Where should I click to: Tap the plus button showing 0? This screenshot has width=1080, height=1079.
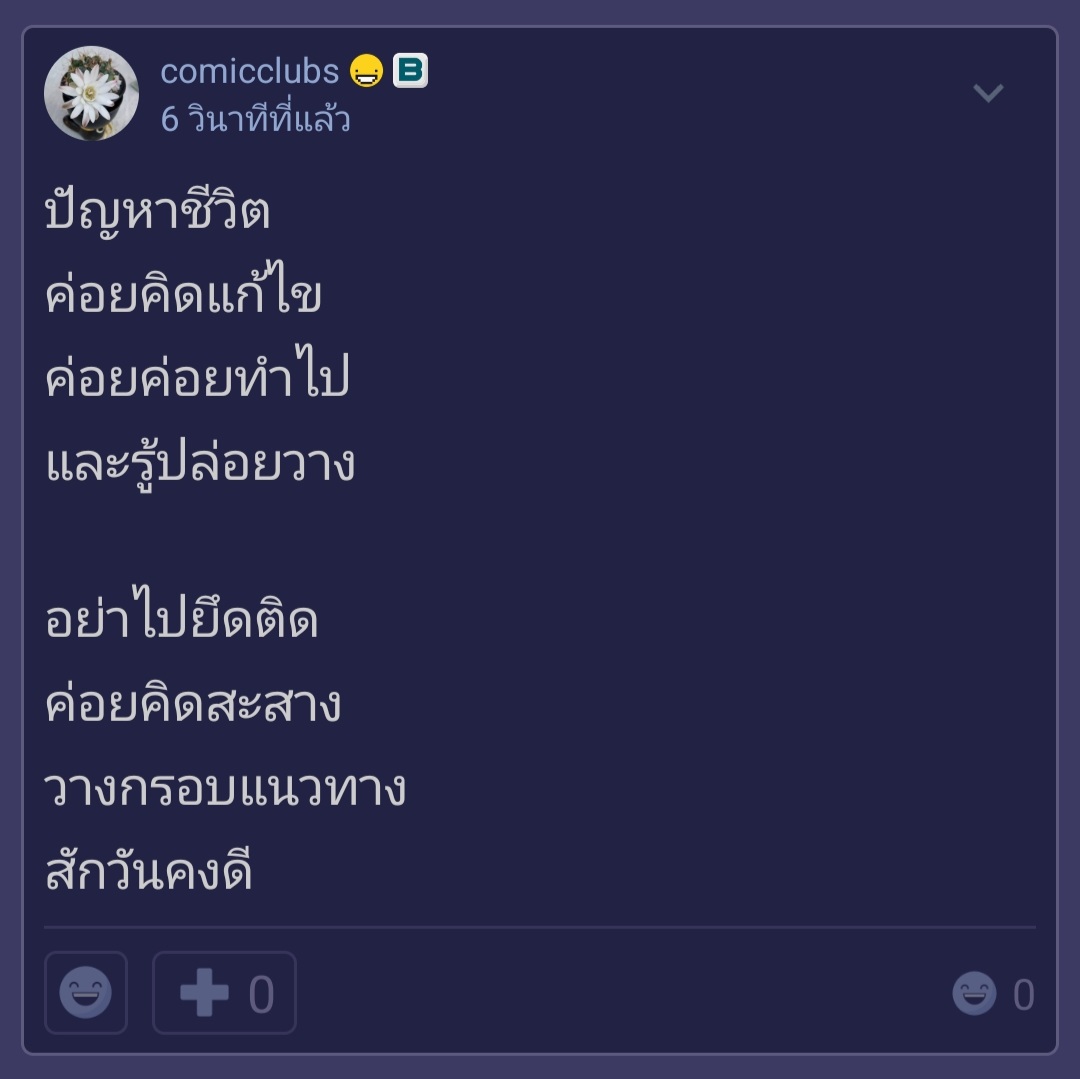coord(224,993)
